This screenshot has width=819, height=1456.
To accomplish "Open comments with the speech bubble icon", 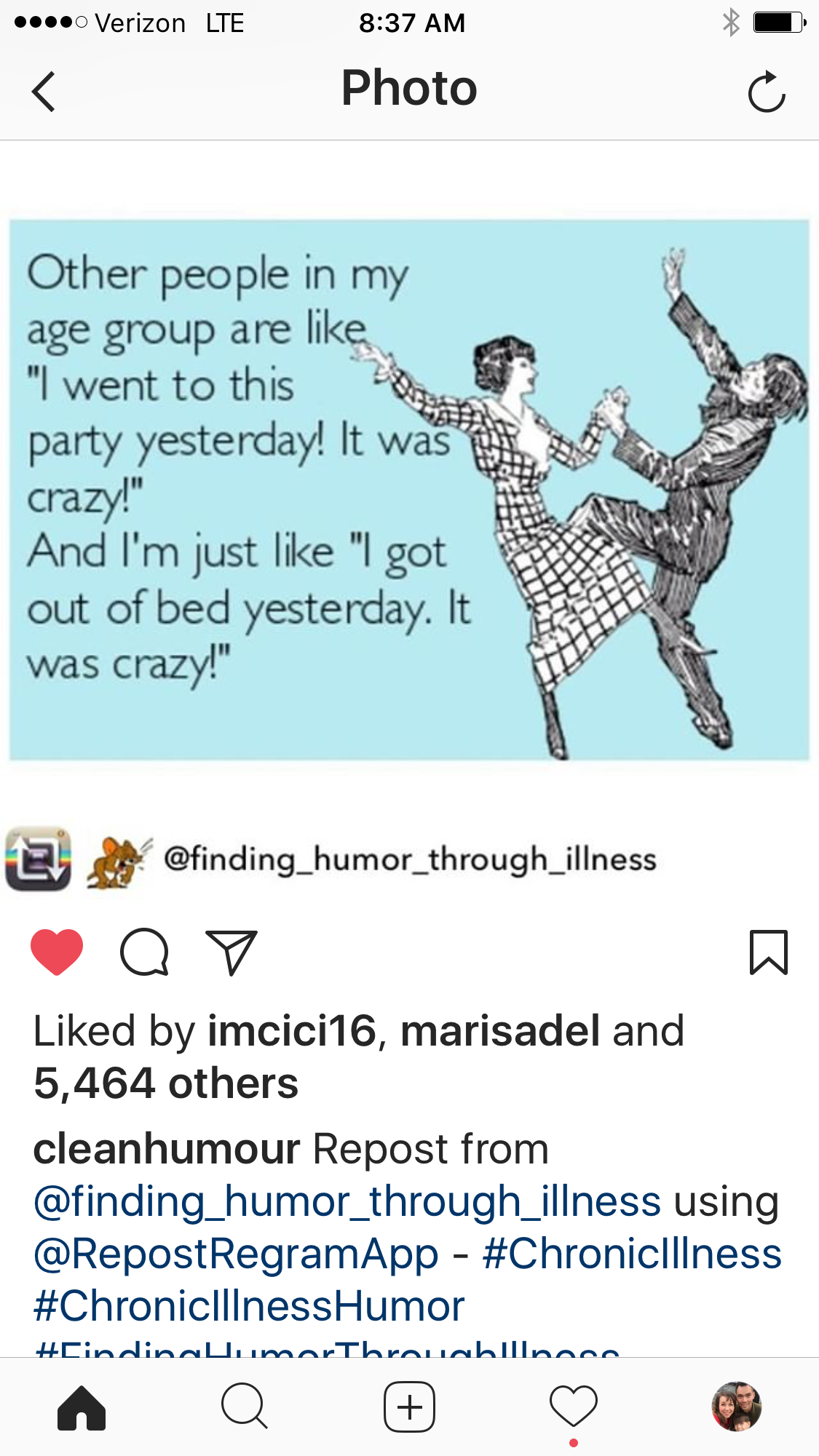I will point(144,952).
